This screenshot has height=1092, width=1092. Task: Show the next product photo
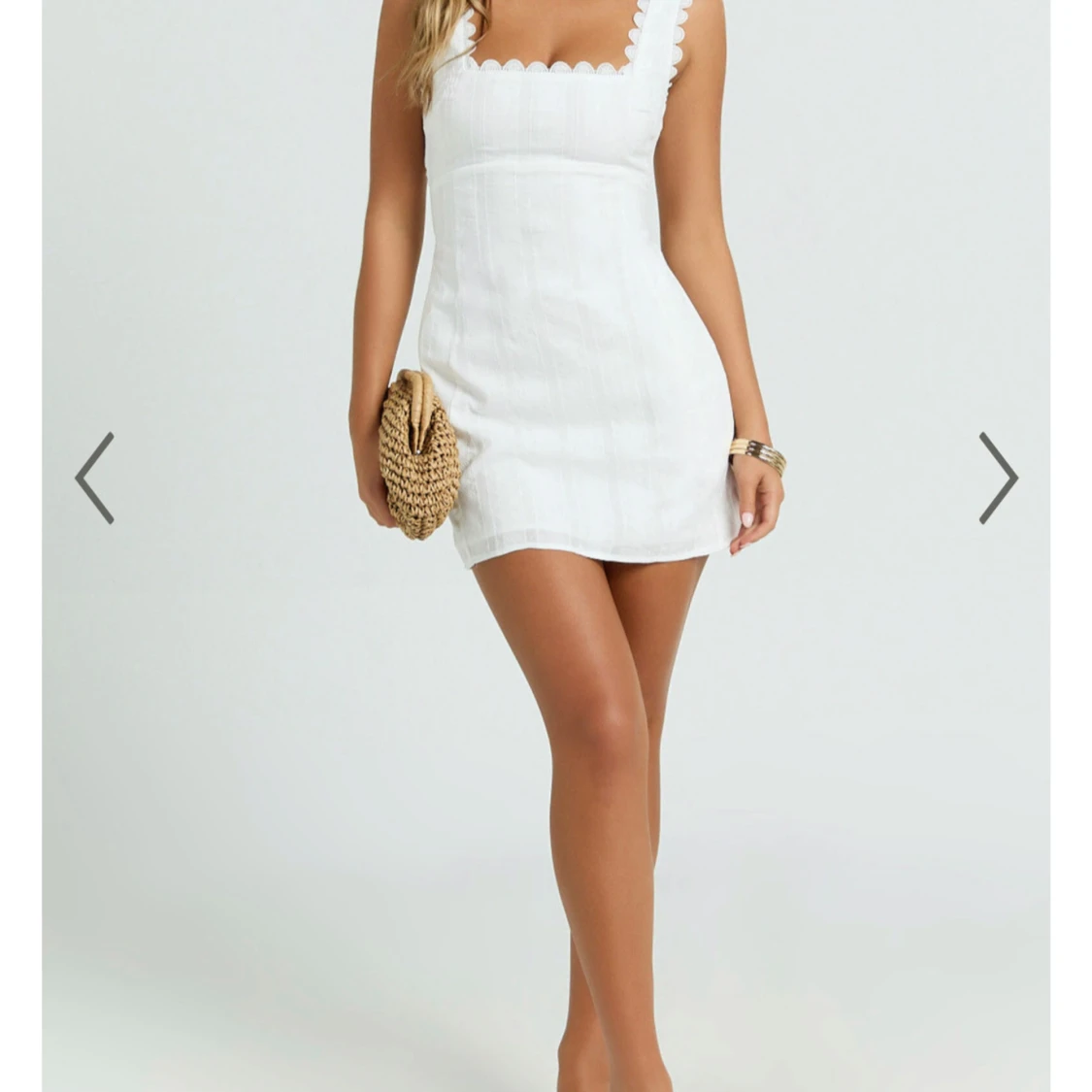click(998, 478)
